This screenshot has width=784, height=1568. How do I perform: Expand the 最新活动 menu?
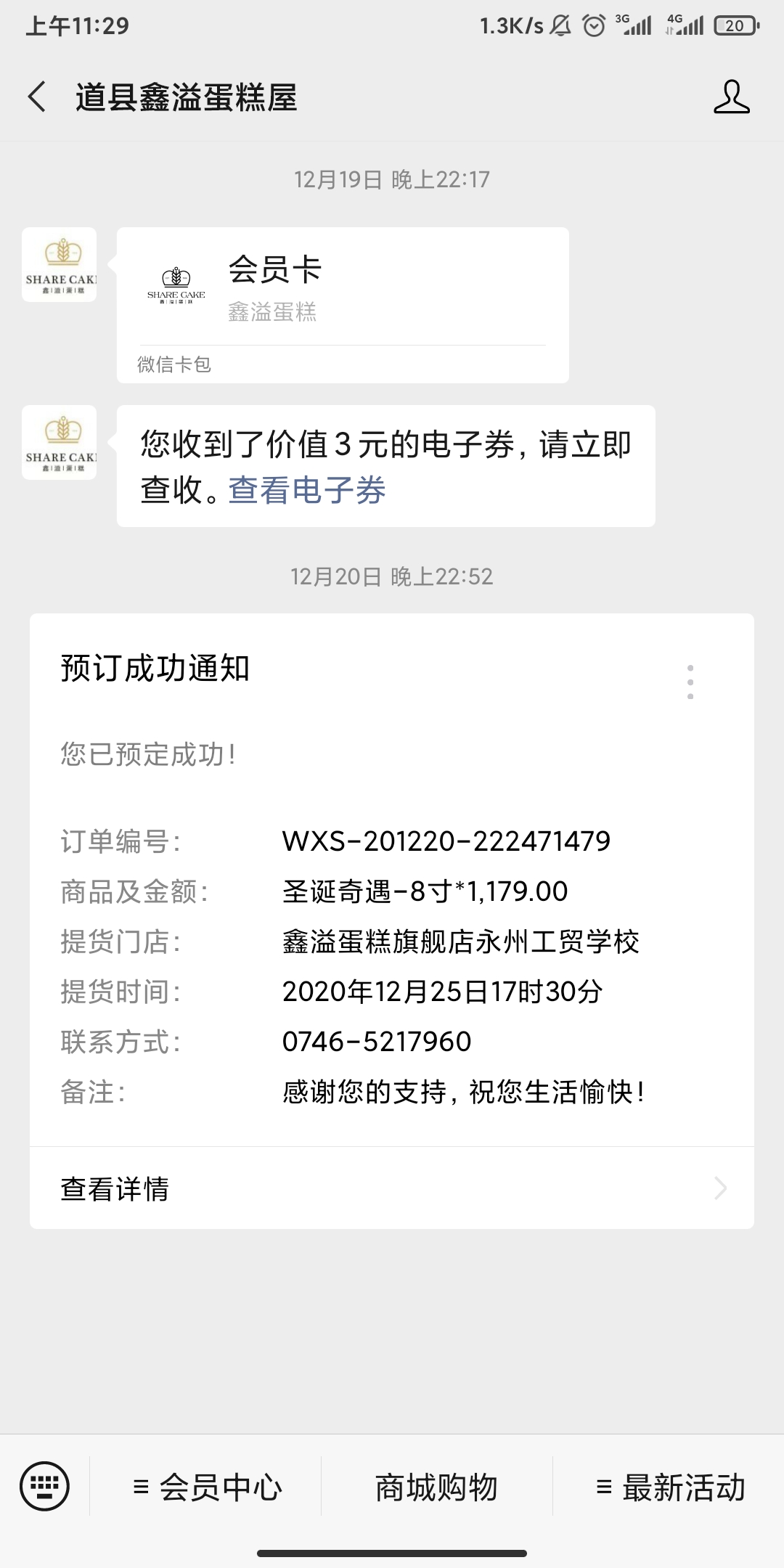[x=669, y=1487]
